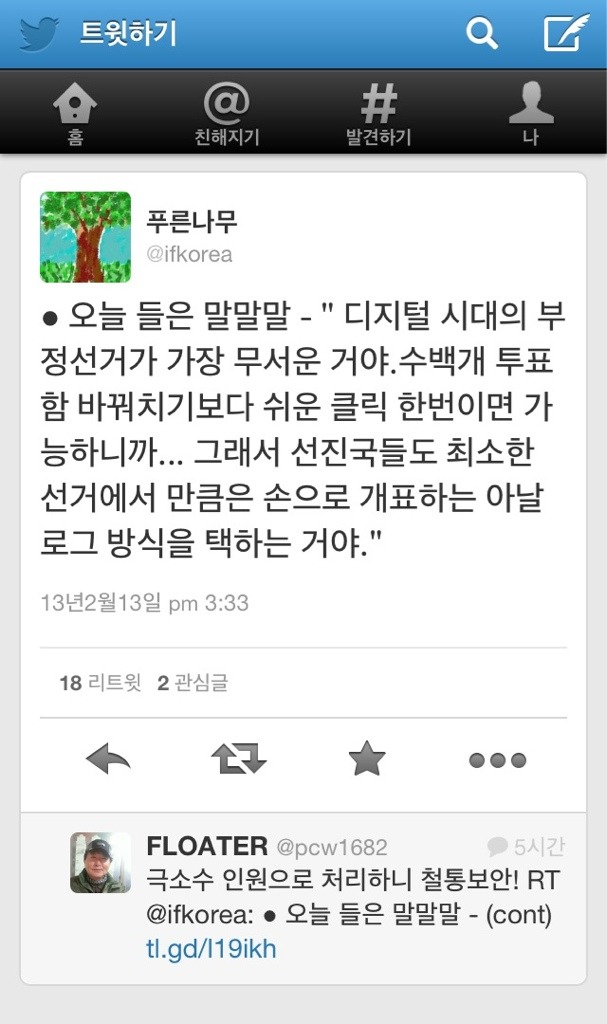Switch to the 친해지기 tab
Screen dimensions: 607x1024
pyautogui.click(x=227, y=114)
